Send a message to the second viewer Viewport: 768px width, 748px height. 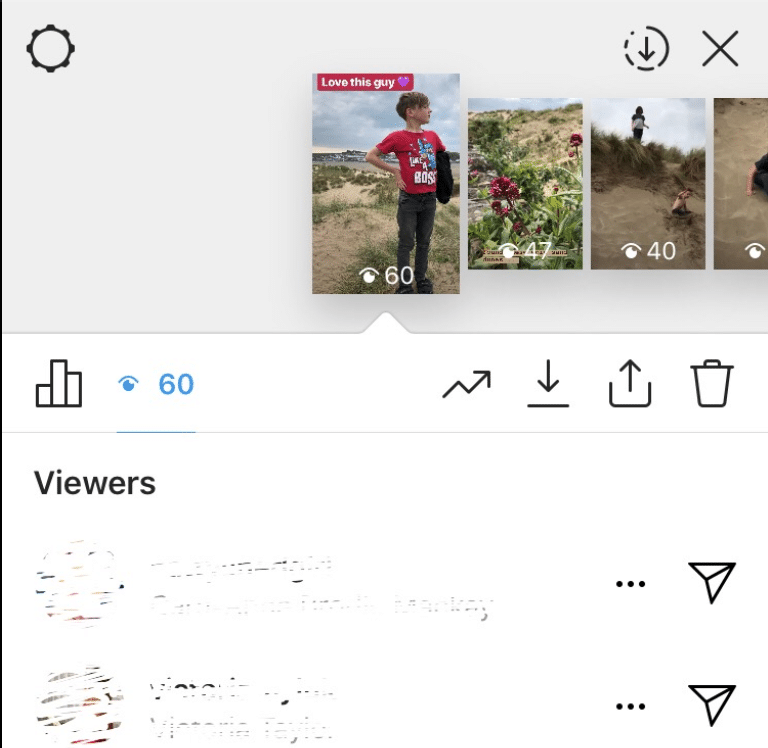pyautogui.click(x=712, y=705)
